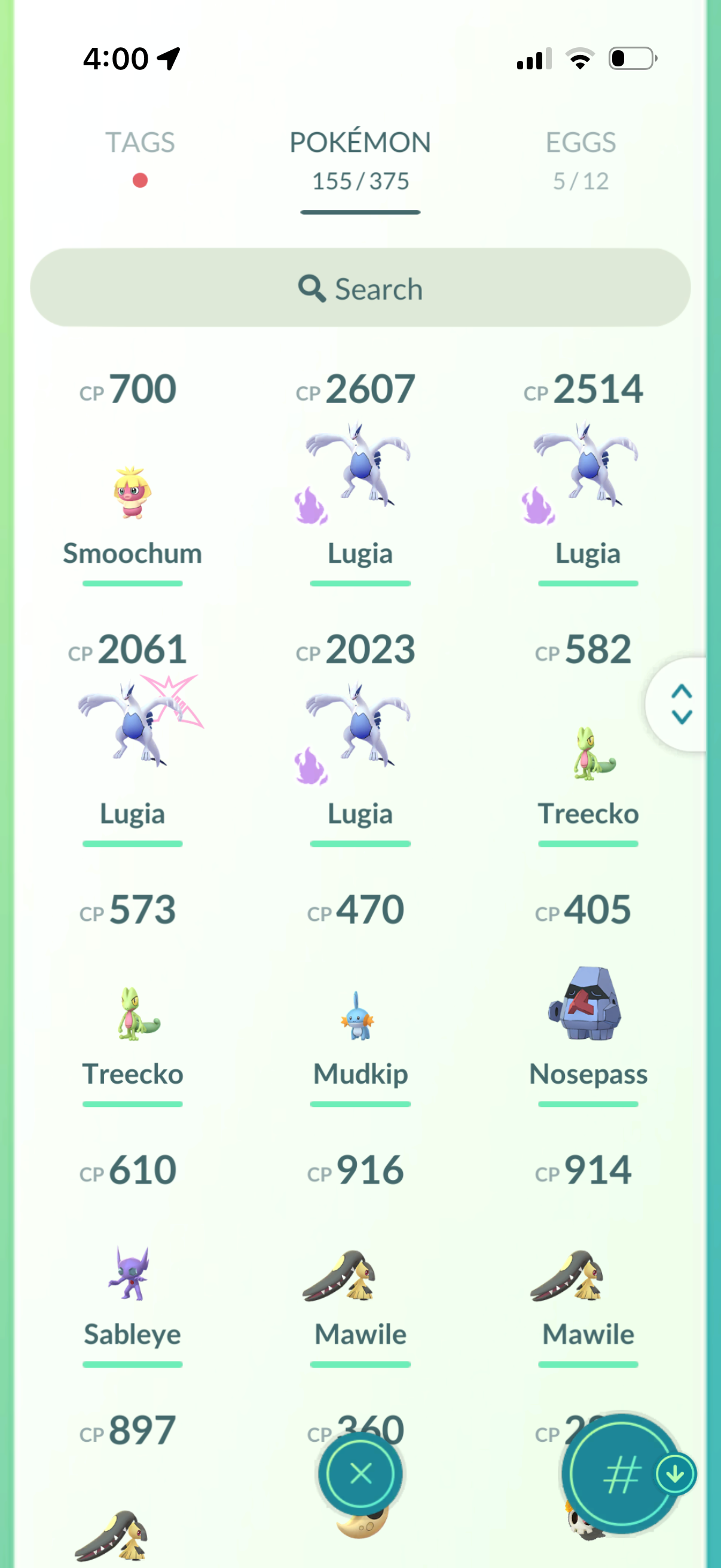The width and height of the screenshot is (721, 1568).
Task: Open Treecko with CP 573
Action: pyautogui.click(x=132, y=1014)
